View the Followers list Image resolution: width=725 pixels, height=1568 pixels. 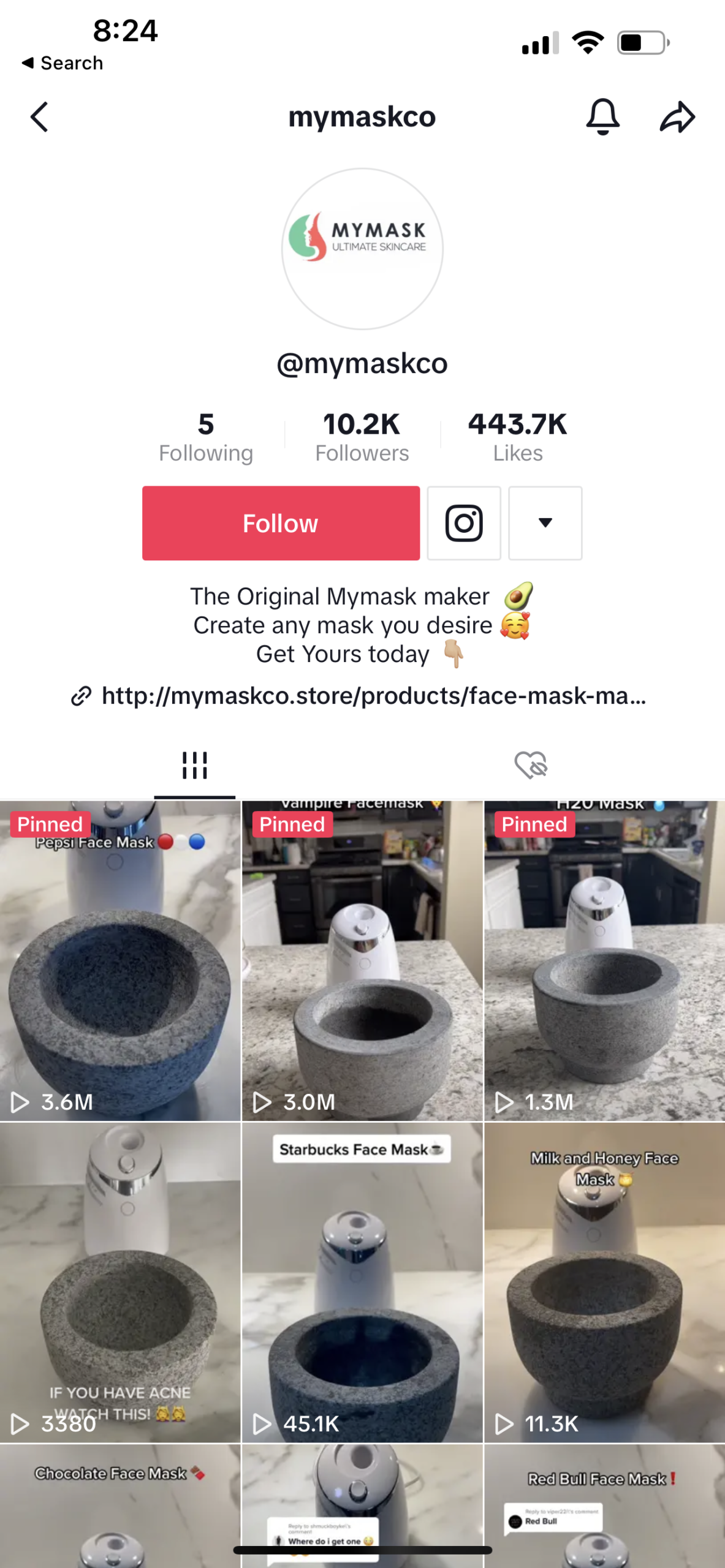[362, 437]
